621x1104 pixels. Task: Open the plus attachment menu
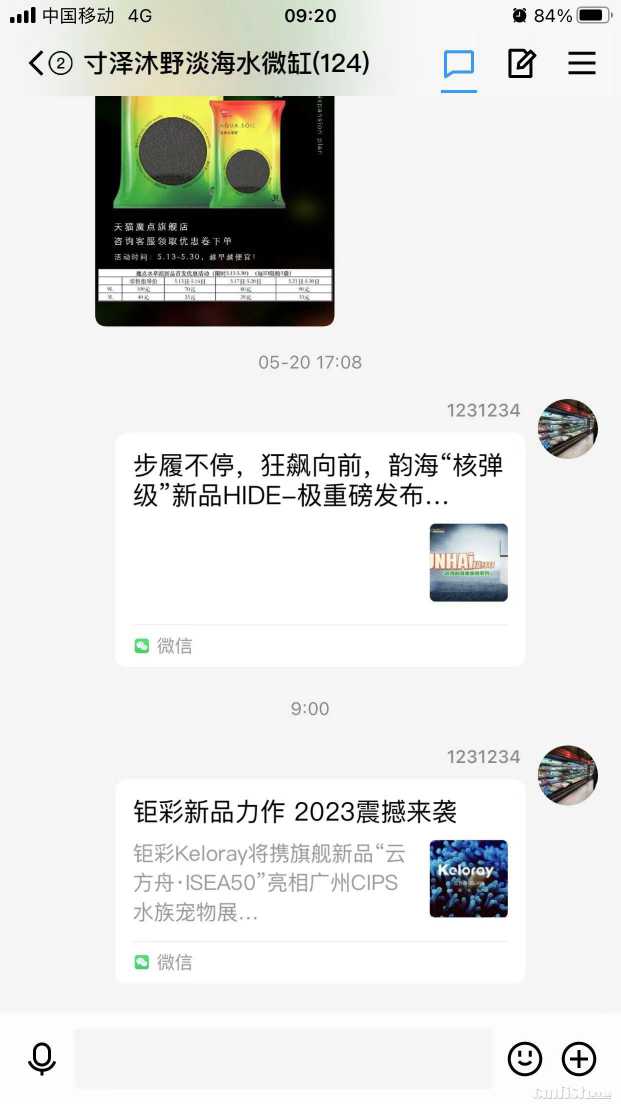579,1058
